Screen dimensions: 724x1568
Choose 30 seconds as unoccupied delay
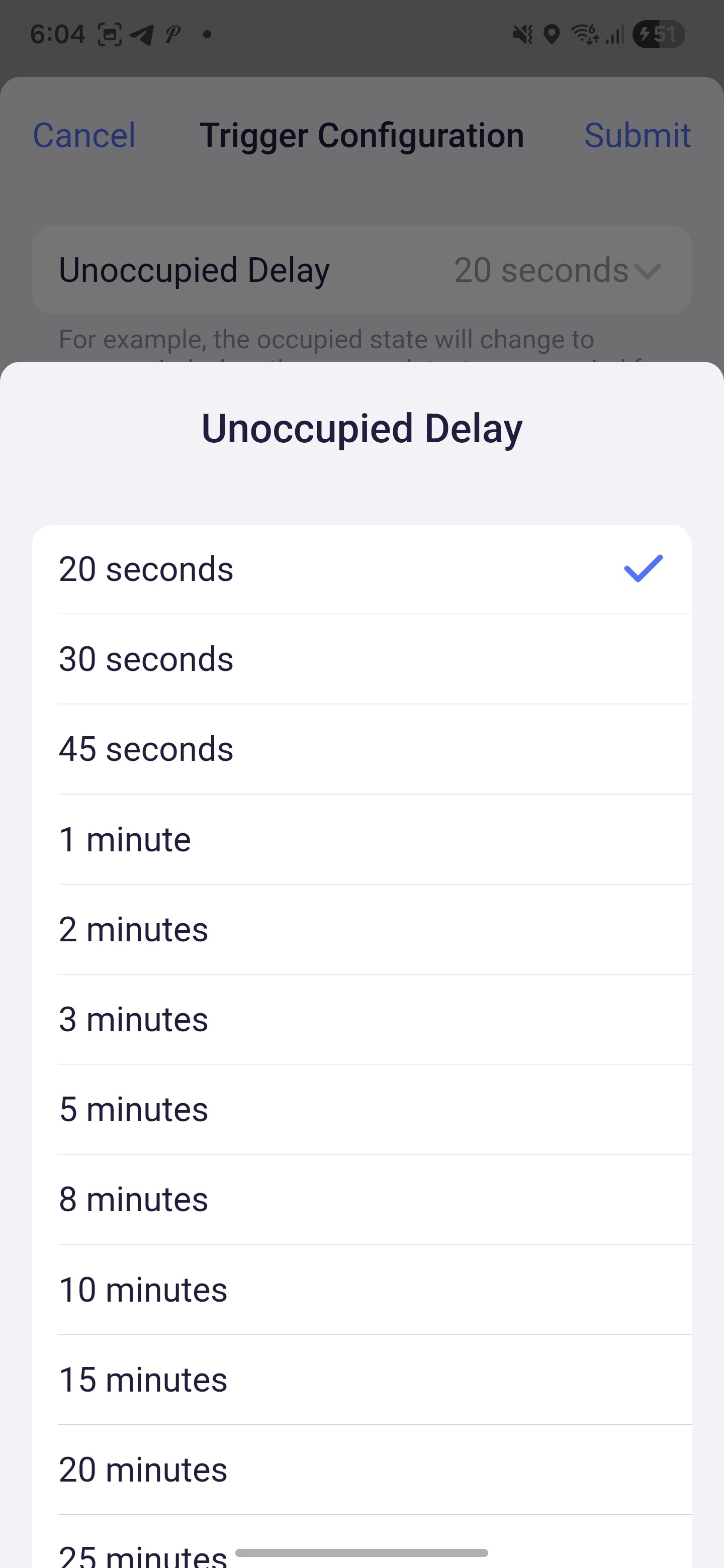(361, 659)
